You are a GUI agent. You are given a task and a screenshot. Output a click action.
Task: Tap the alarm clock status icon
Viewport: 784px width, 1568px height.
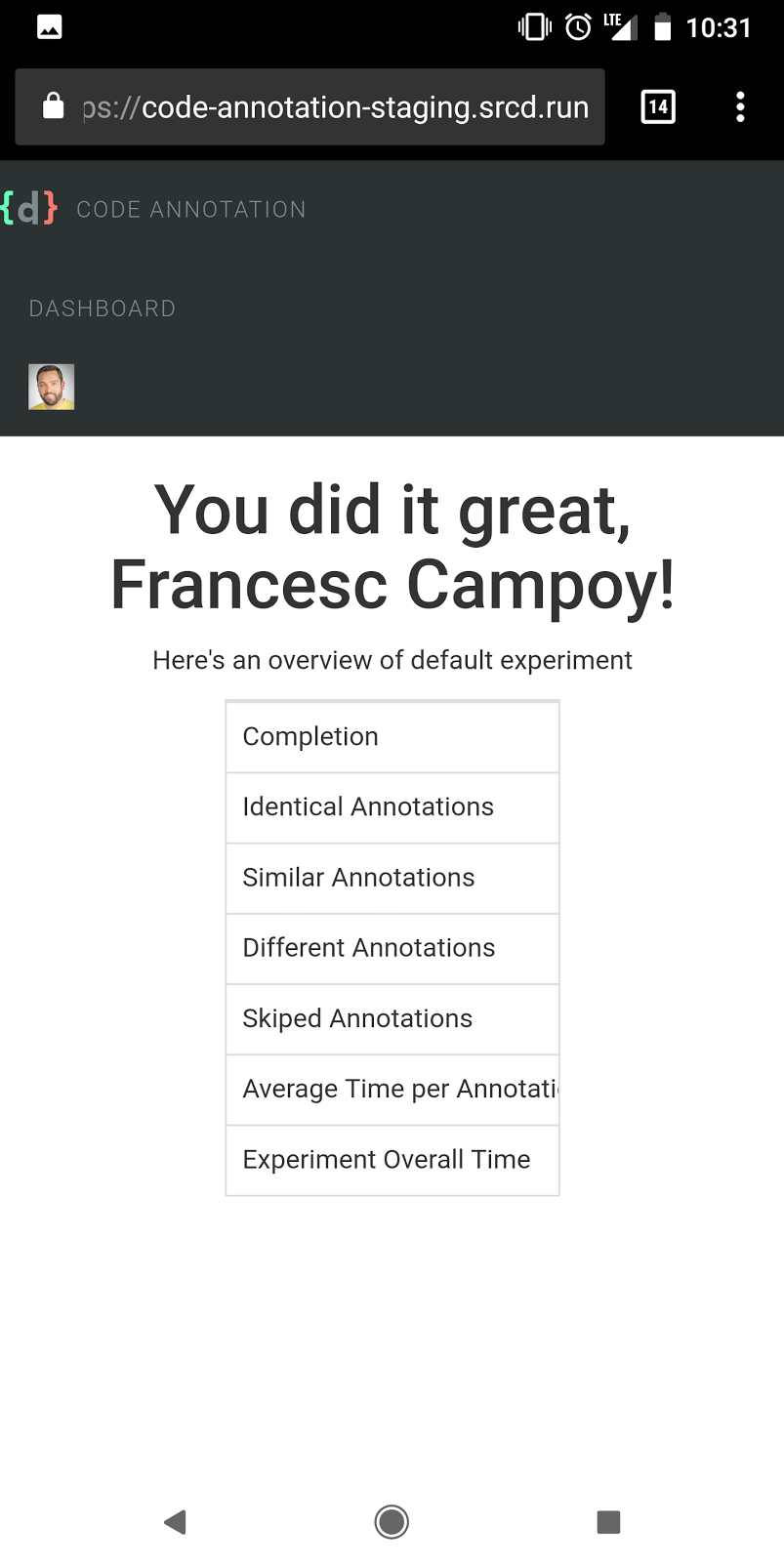pos(578,27)
